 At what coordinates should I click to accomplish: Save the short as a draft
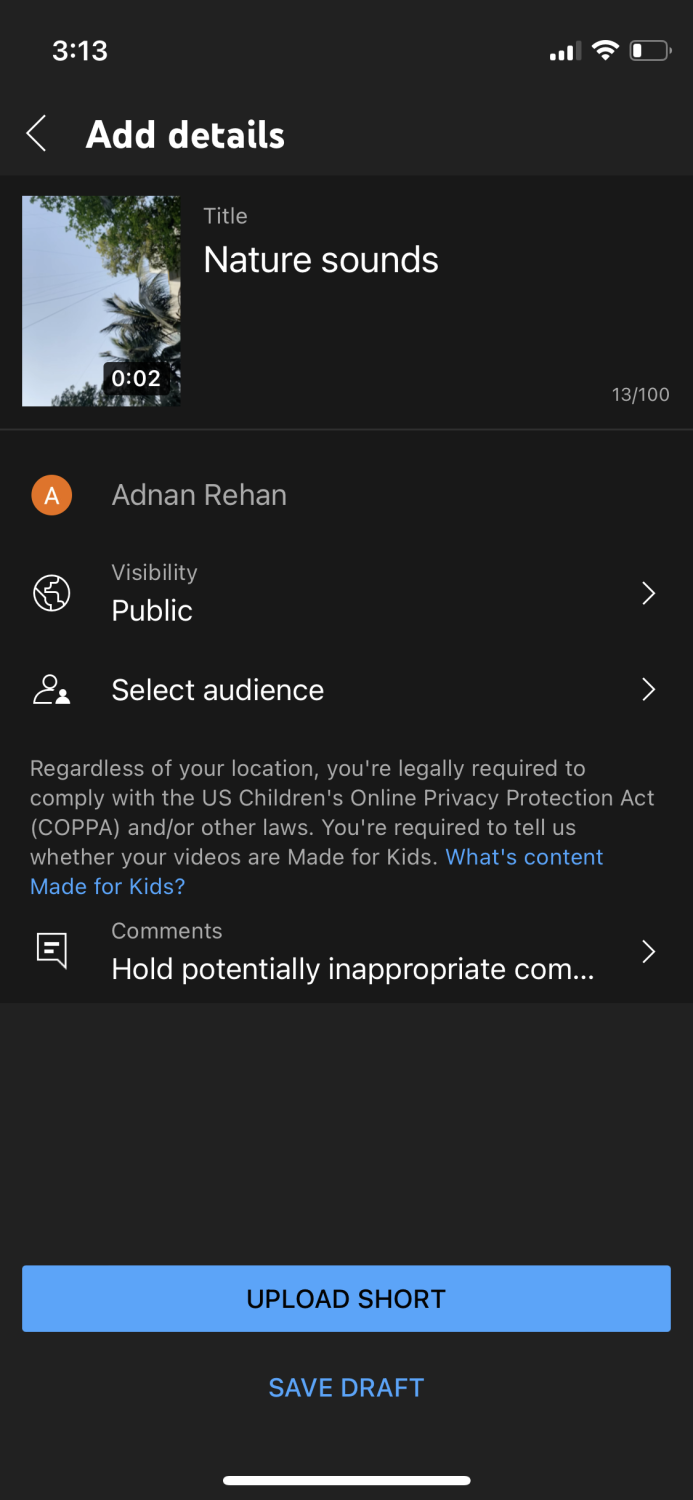346,1388
